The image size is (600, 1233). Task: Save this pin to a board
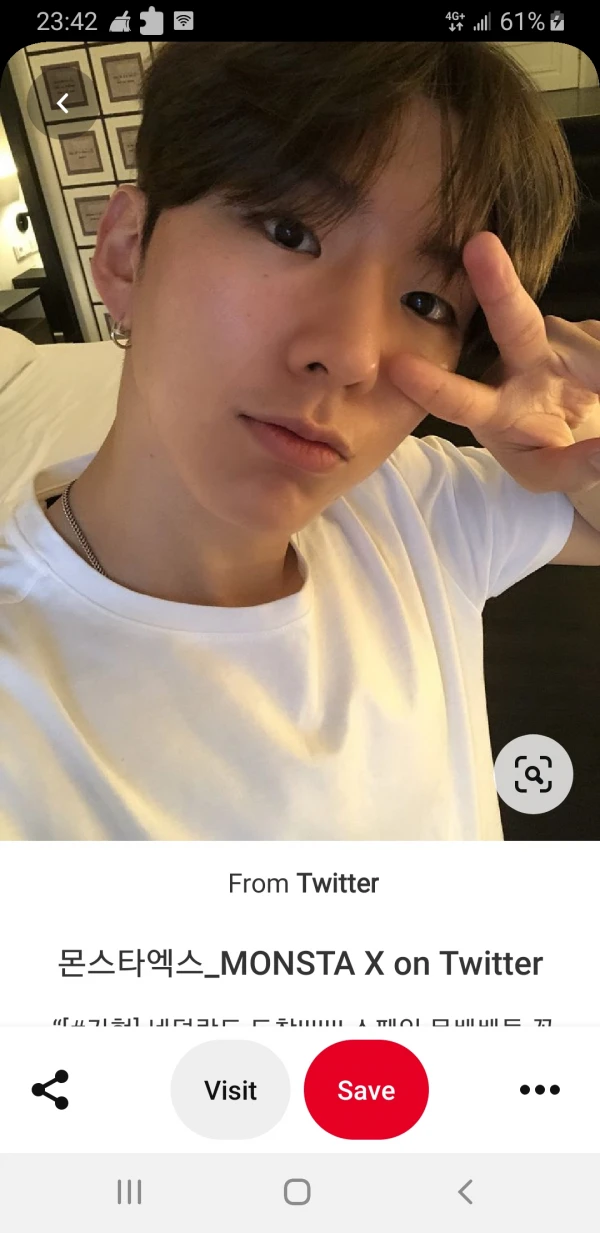366,1090
